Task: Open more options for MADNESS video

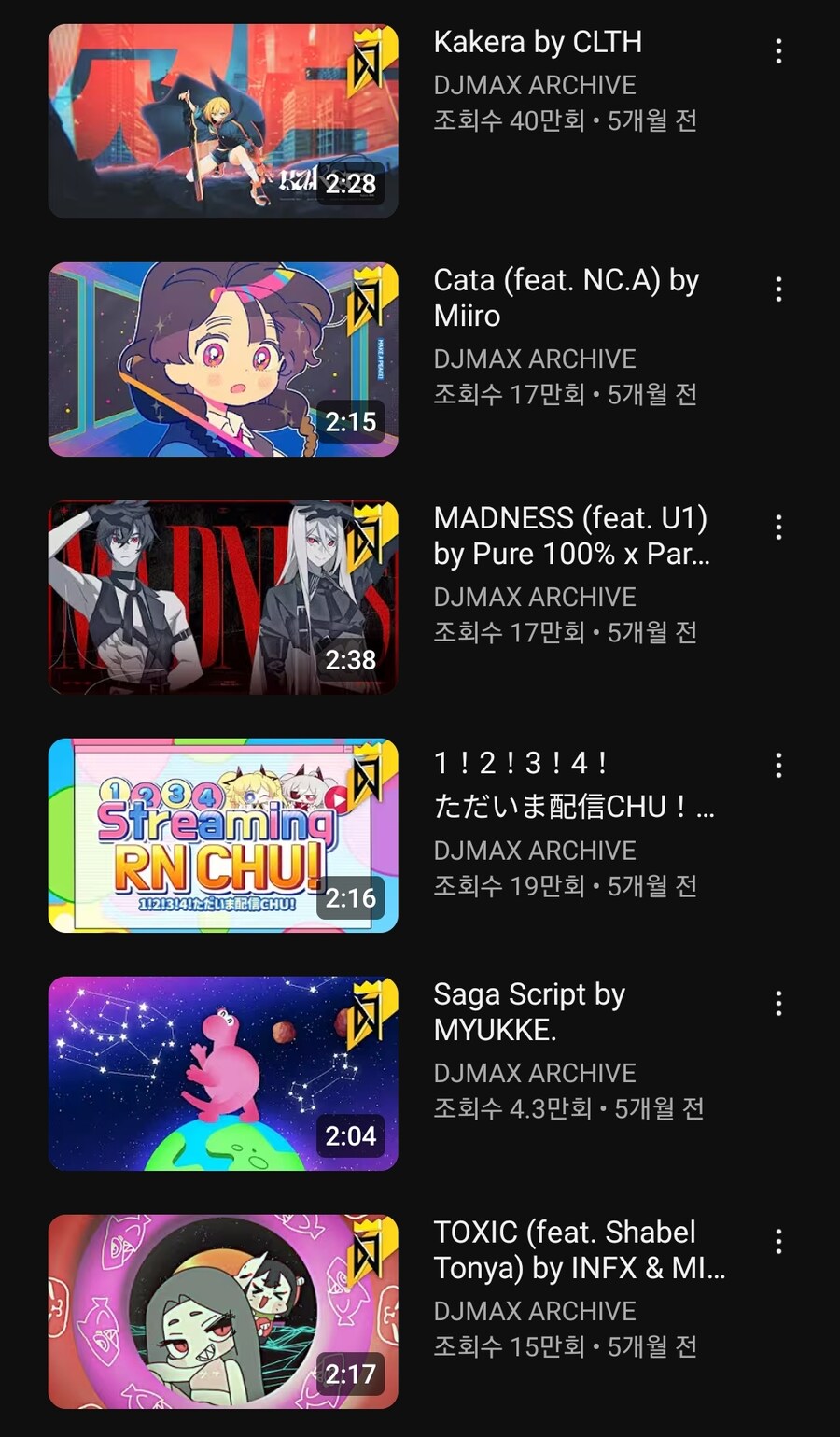Action: tap(778, 528)
